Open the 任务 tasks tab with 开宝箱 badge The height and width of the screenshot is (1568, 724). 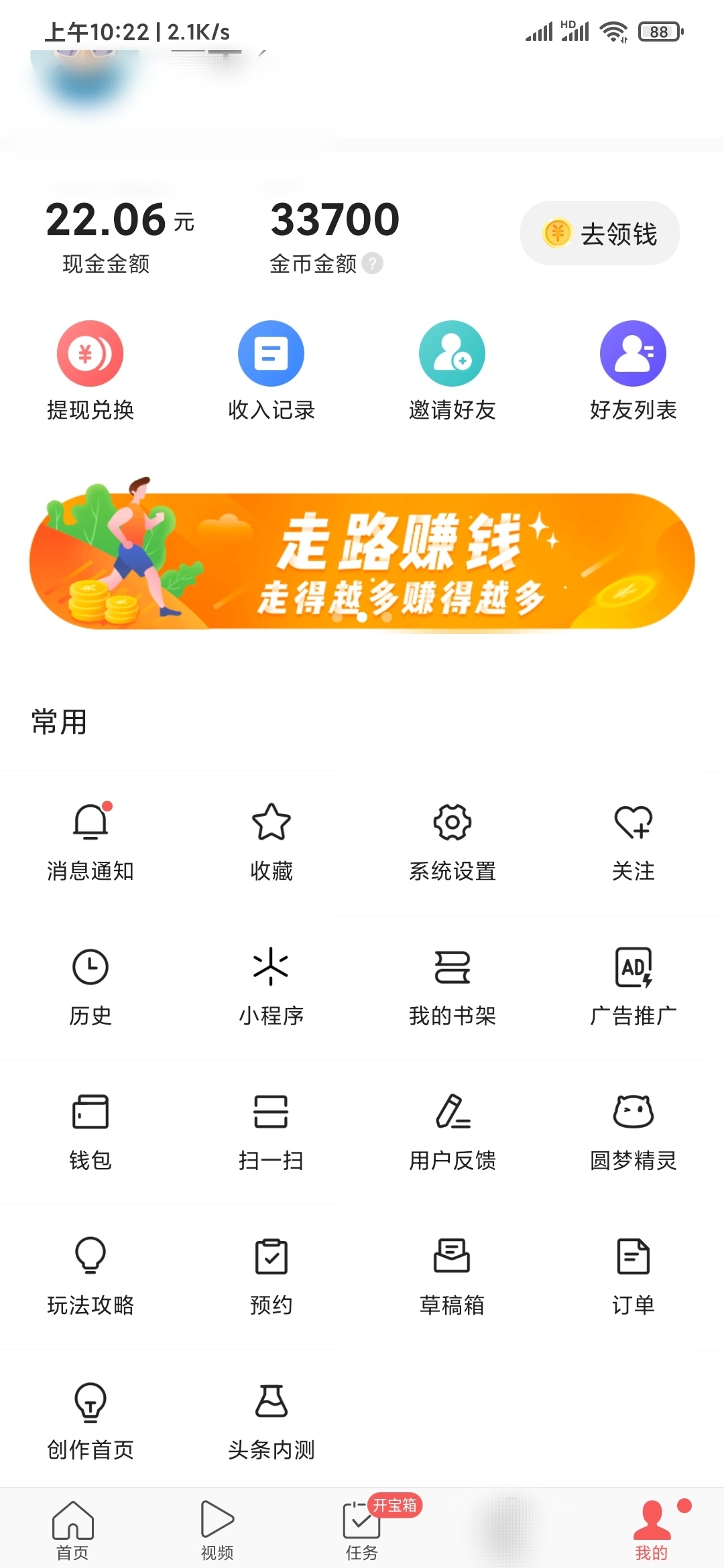[x=362, y=1531]
